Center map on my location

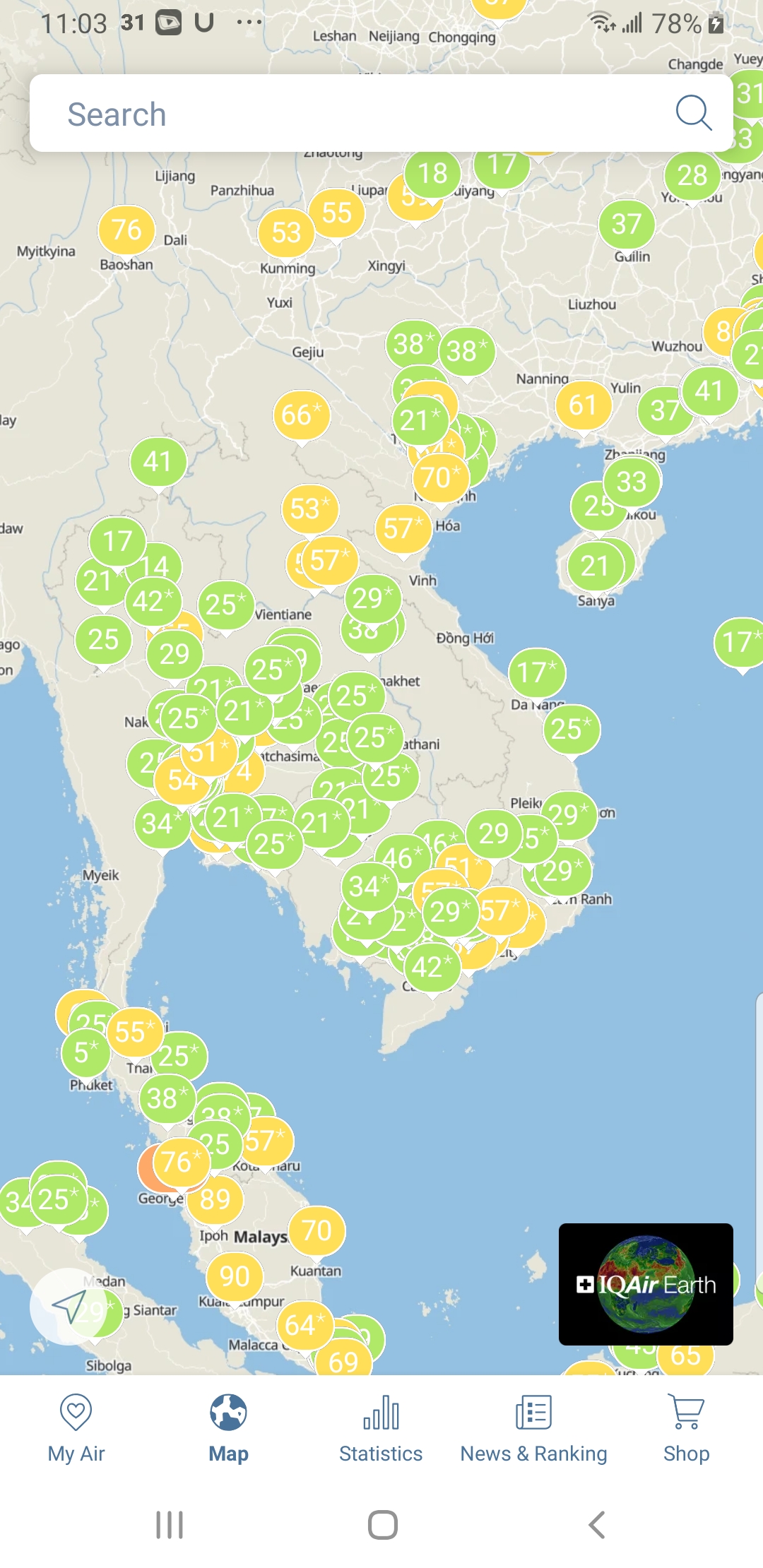click(x=69, y=1307)
